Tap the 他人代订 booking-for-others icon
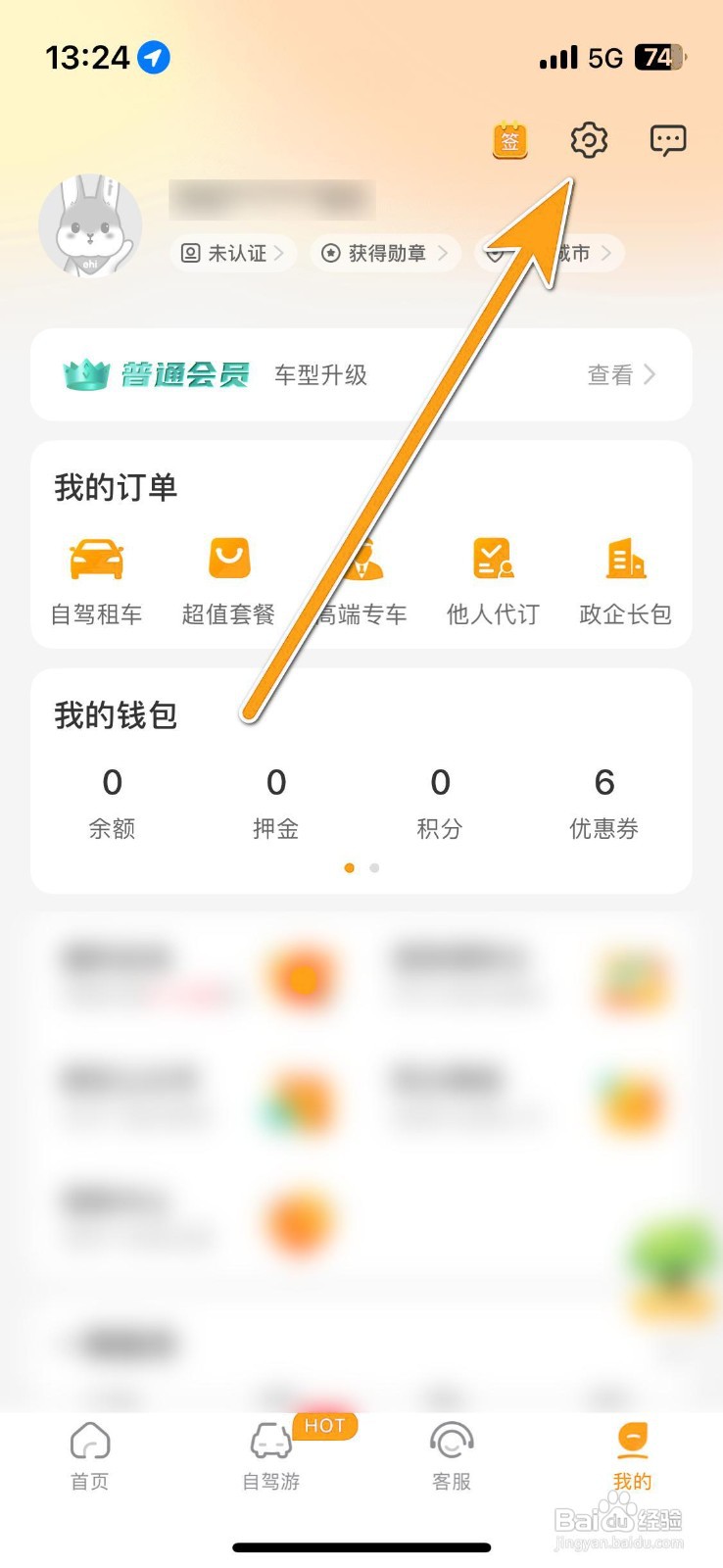This screenshot has height=1568, width=723. tap(493, 578)
